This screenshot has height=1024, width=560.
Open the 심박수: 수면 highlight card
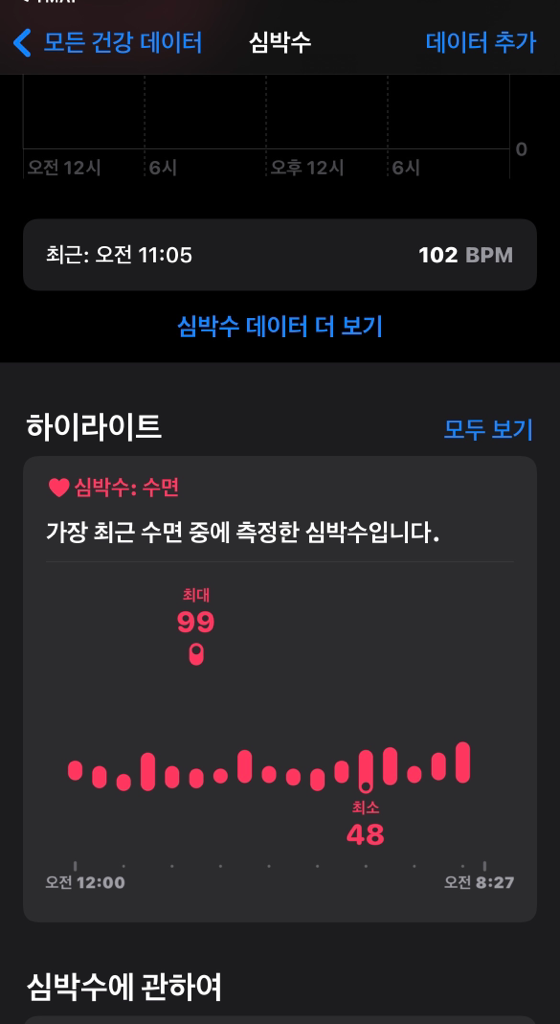(280, 689)
